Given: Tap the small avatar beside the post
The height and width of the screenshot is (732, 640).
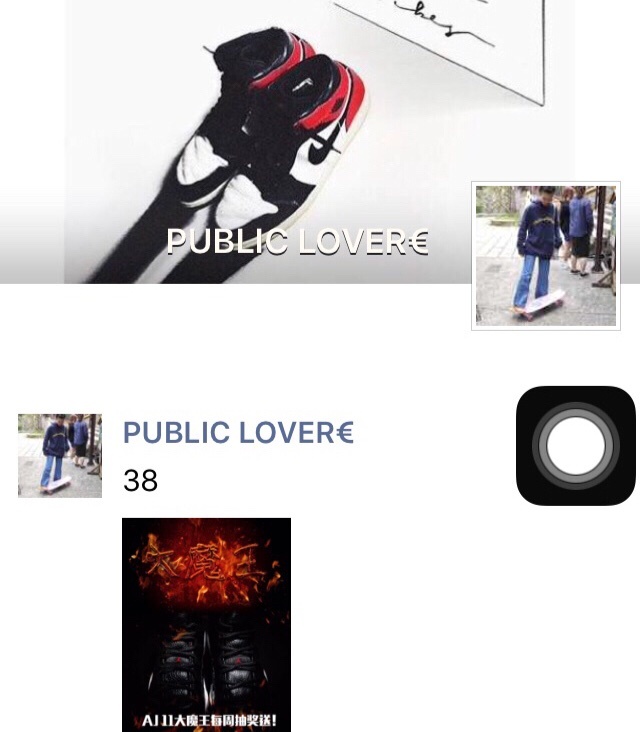Looking at the screenshot, I should click(x=60, y=456).
